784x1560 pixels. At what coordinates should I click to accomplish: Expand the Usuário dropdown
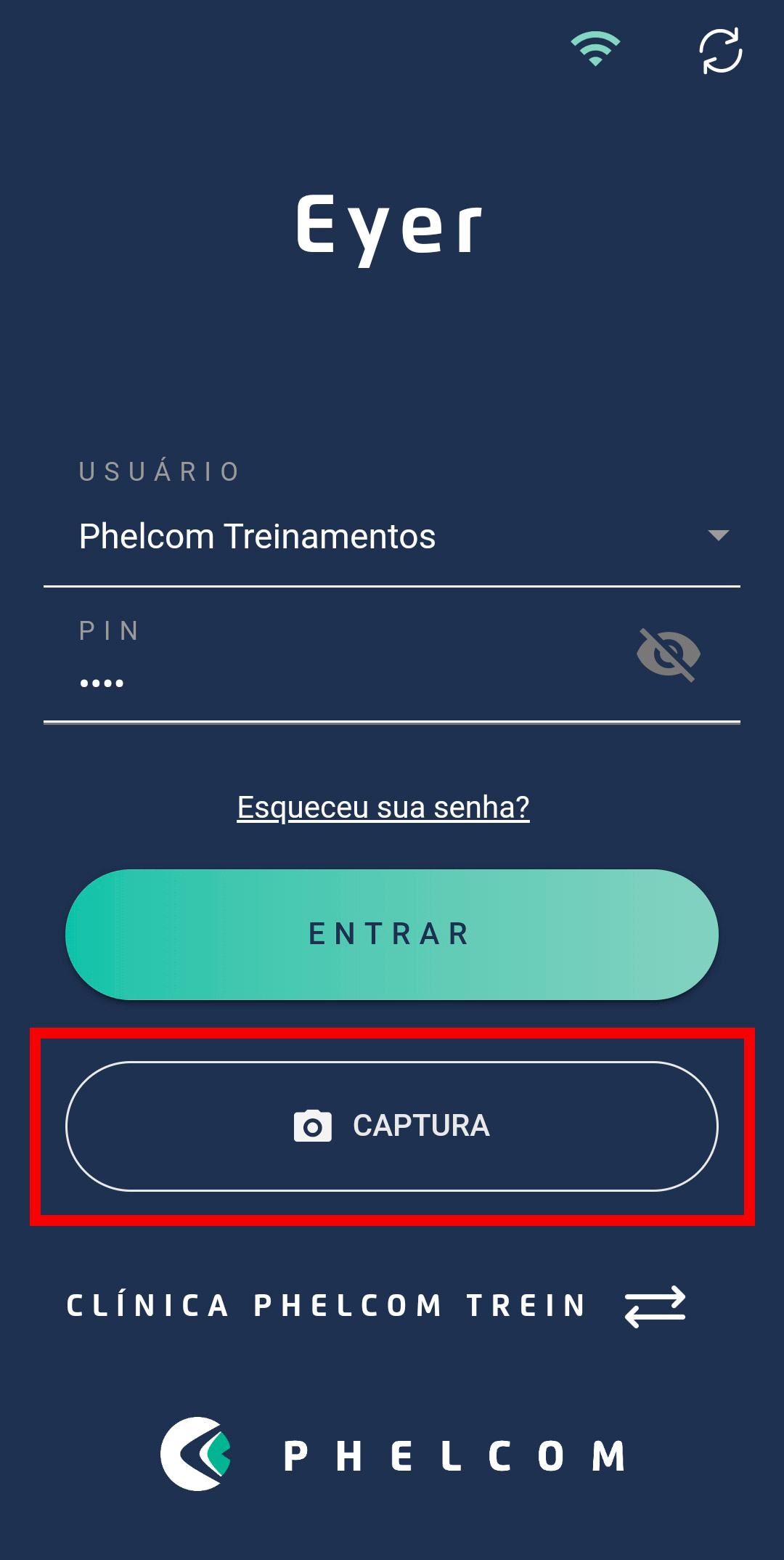pos(717,536)
